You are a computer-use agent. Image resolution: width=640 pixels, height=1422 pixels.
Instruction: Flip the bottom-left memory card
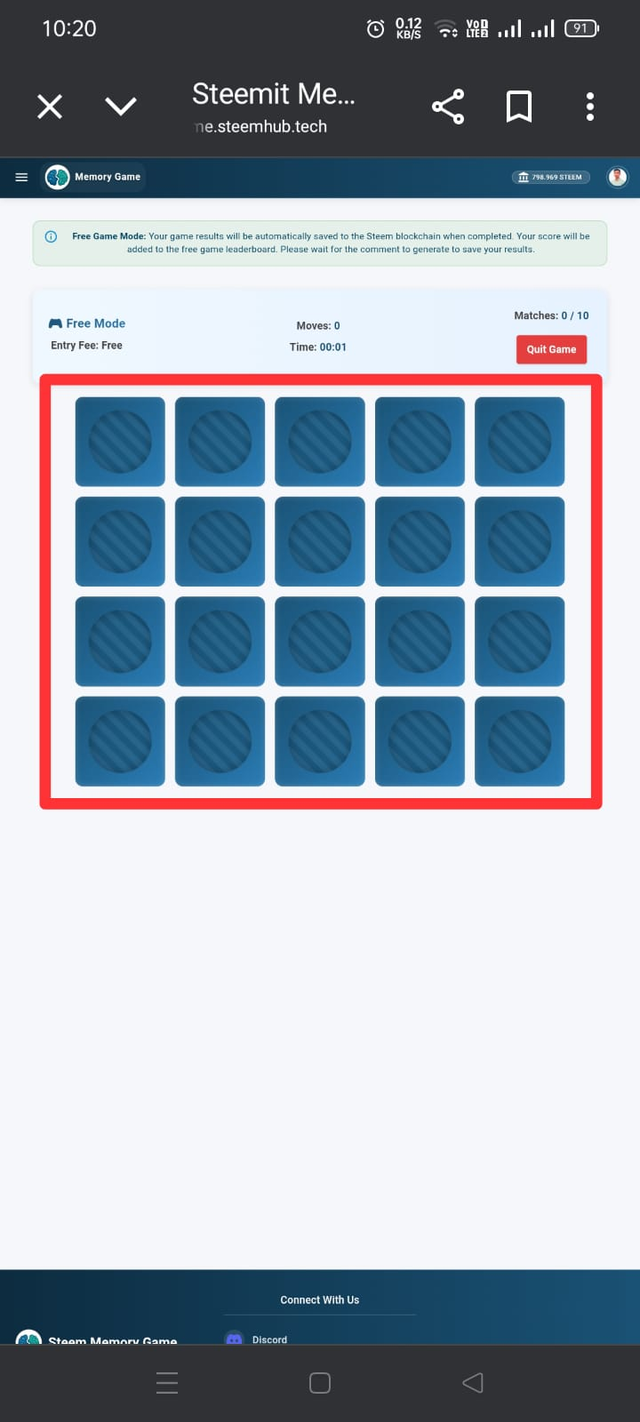coord(120,741)
